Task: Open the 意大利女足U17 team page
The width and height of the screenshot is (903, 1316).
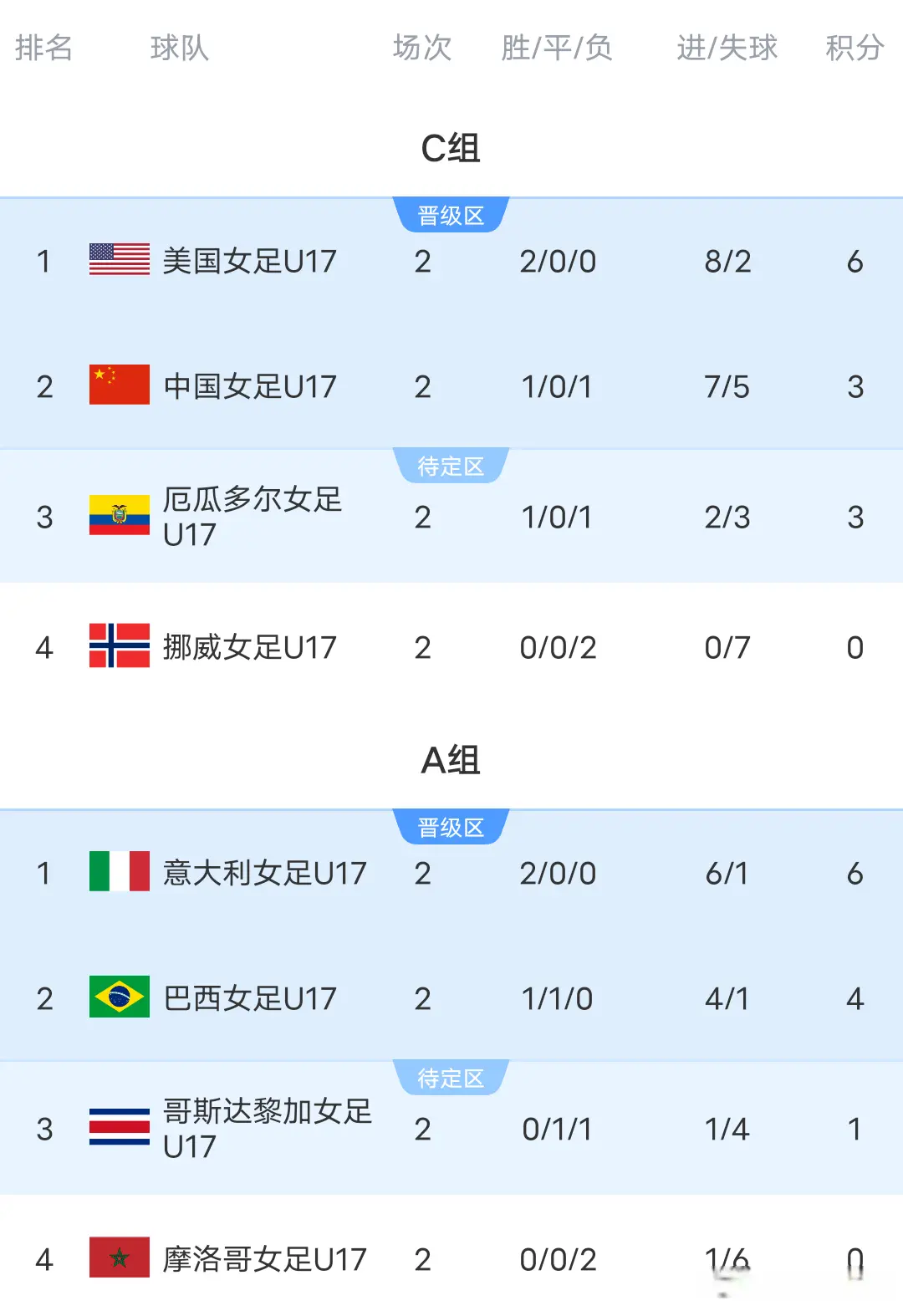Action: point(263,873)
